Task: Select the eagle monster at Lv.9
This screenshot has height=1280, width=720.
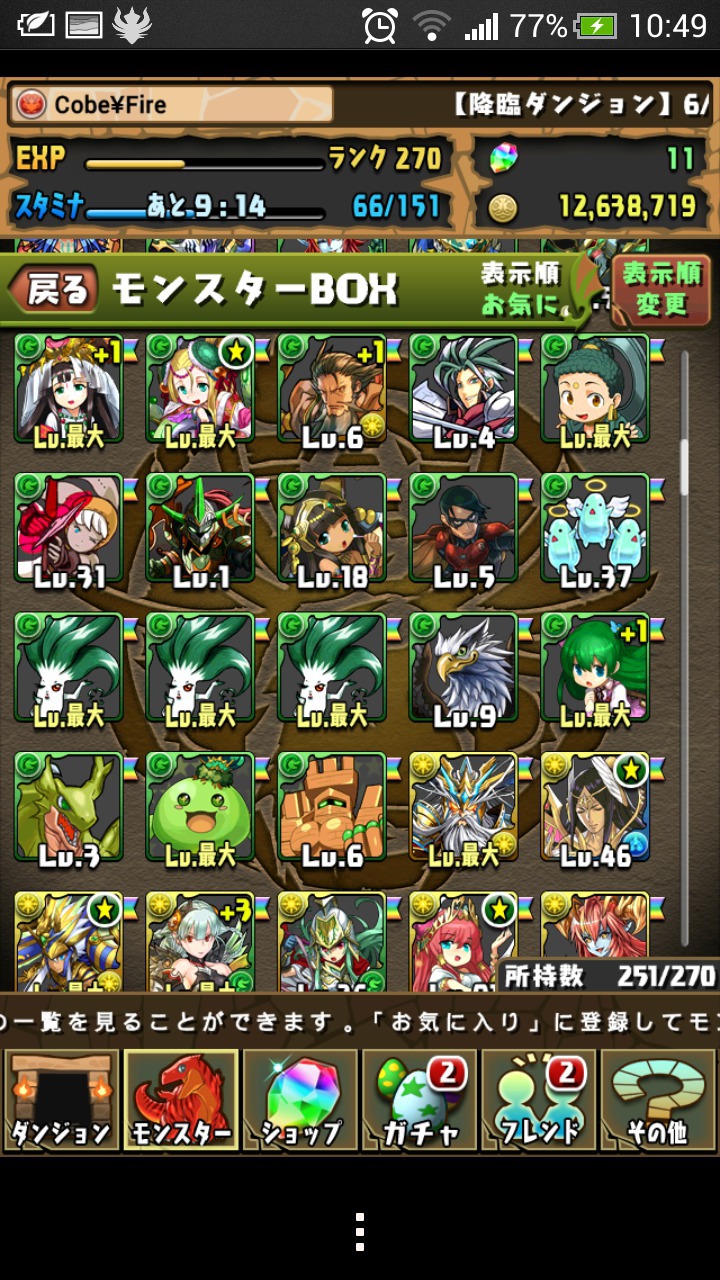Action: [x=464, y=668]
